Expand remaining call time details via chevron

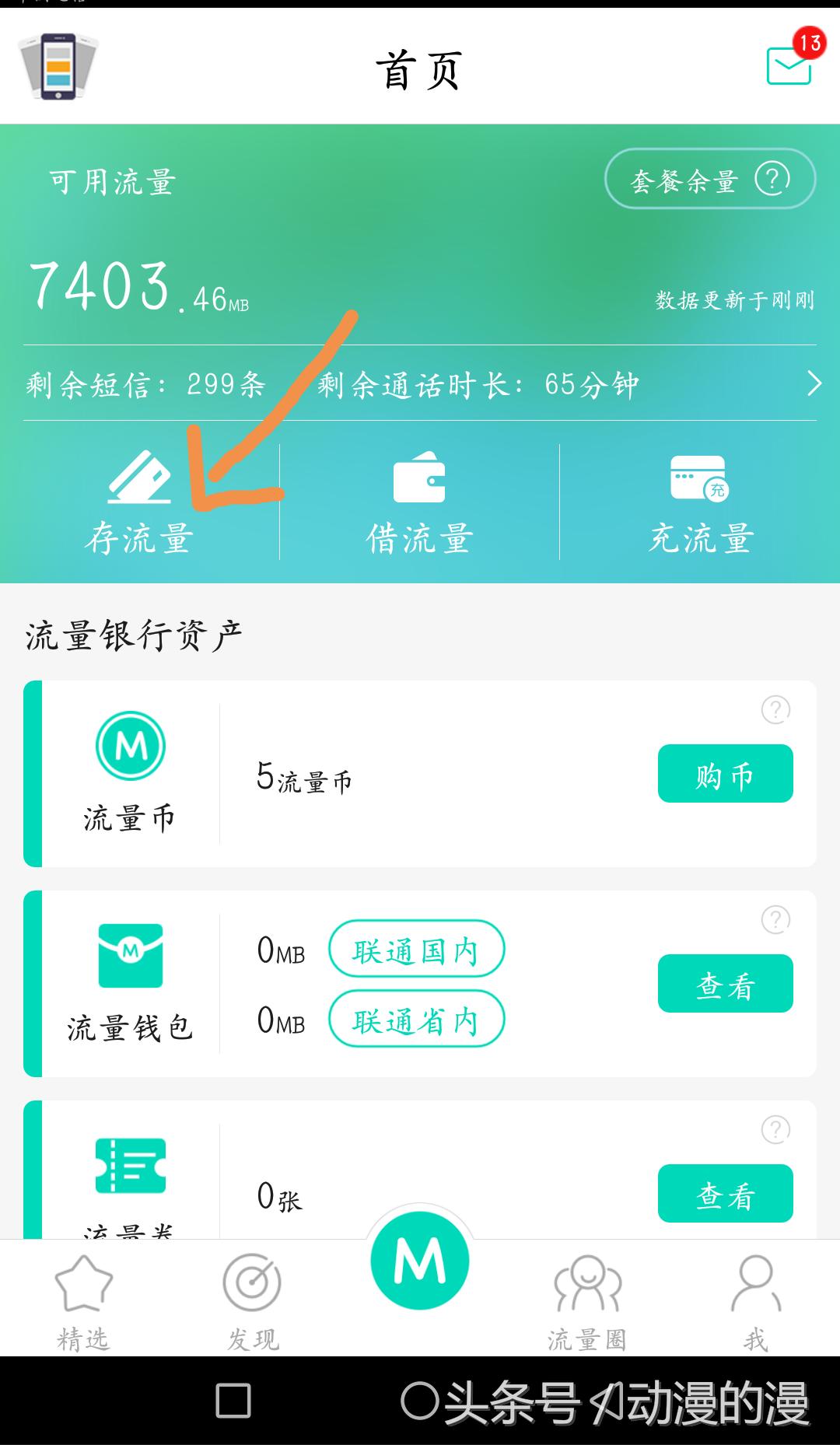(814, 383)
